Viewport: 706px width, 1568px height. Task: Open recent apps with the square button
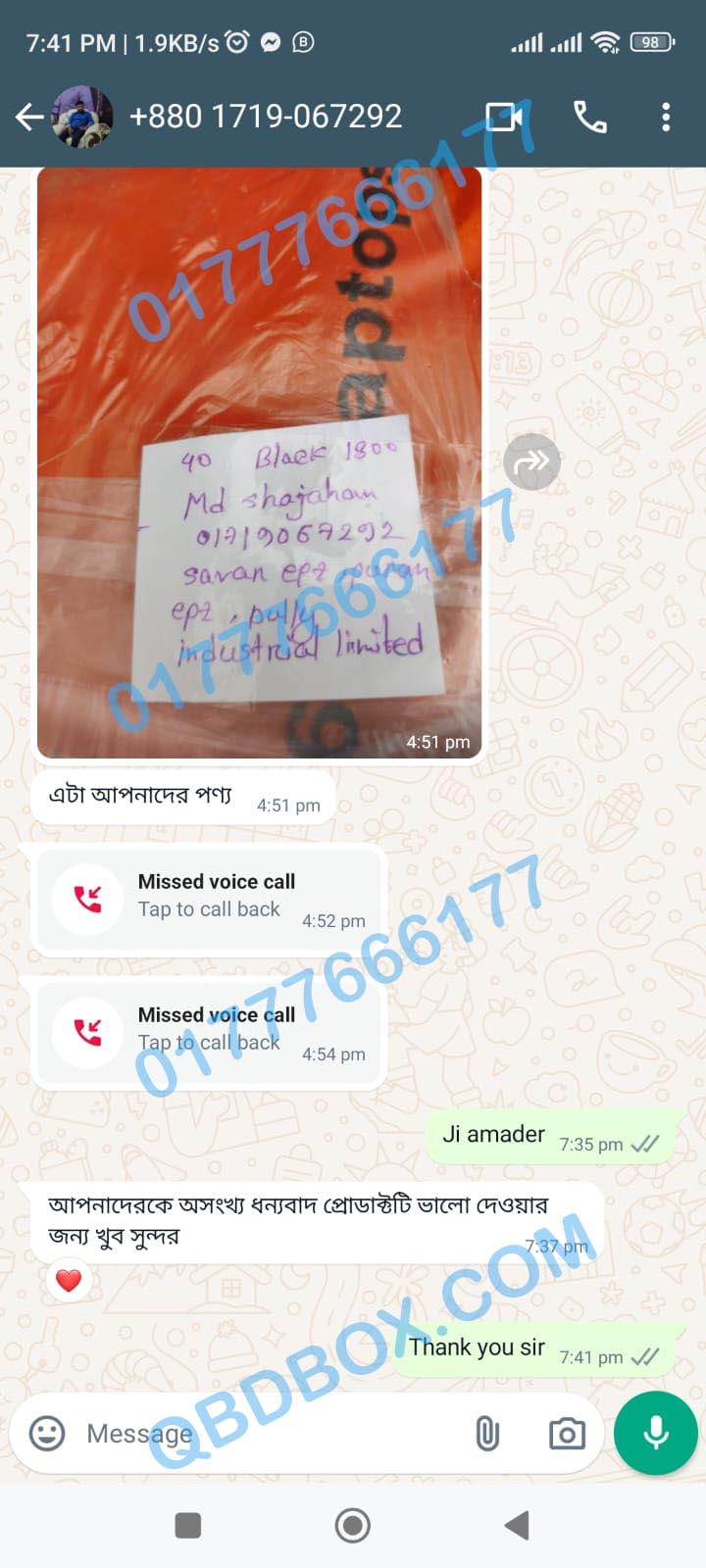coord(187,1525)
